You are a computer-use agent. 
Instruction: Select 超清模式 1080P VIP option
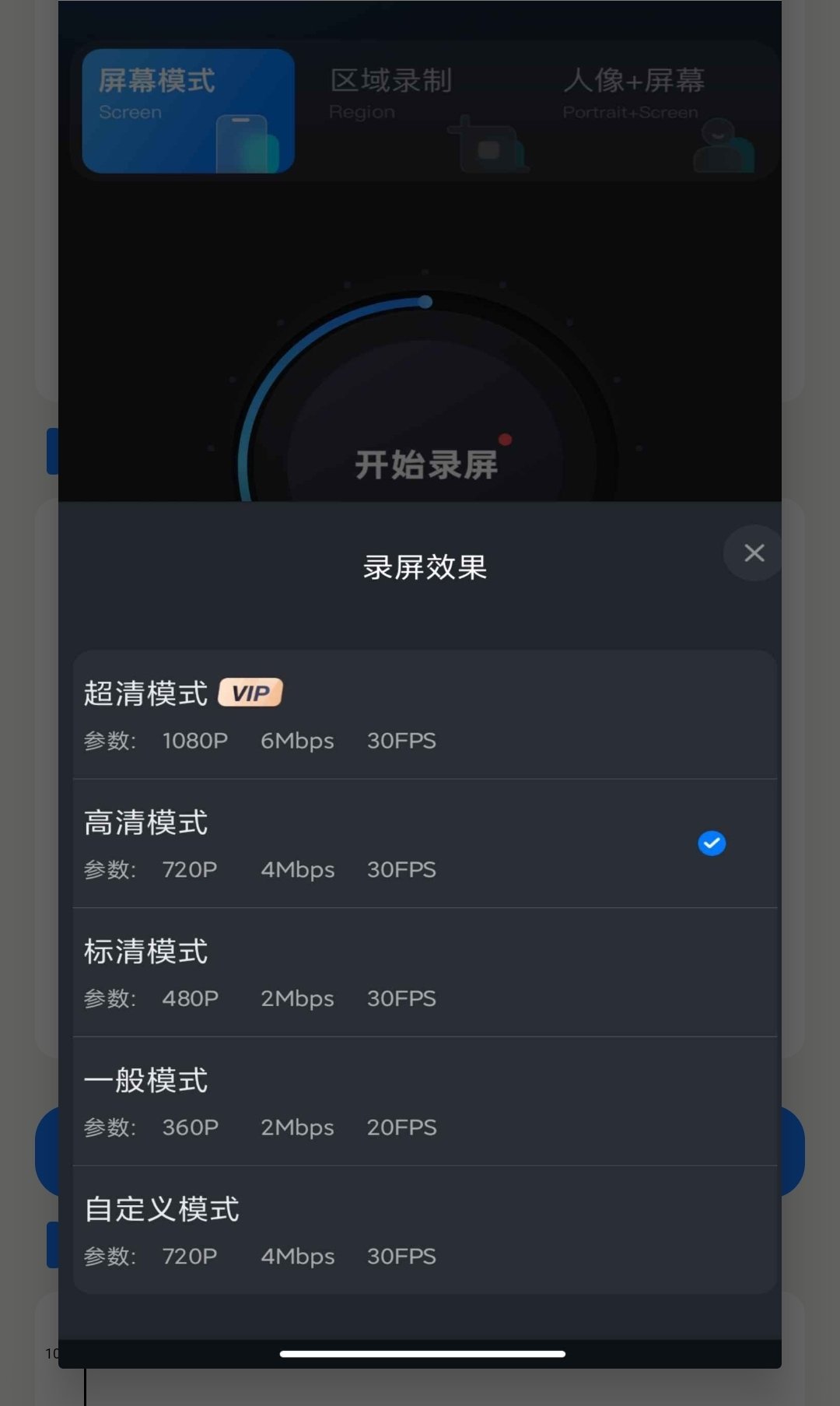tap(424, 714)
